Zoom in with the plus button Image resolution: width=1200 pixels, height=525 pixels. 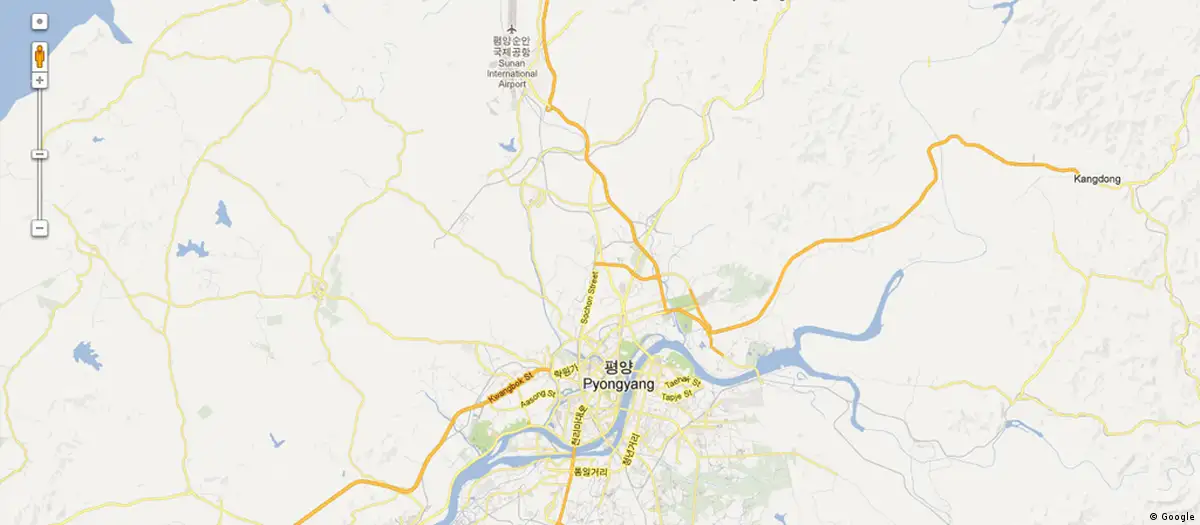pos(40,80)
